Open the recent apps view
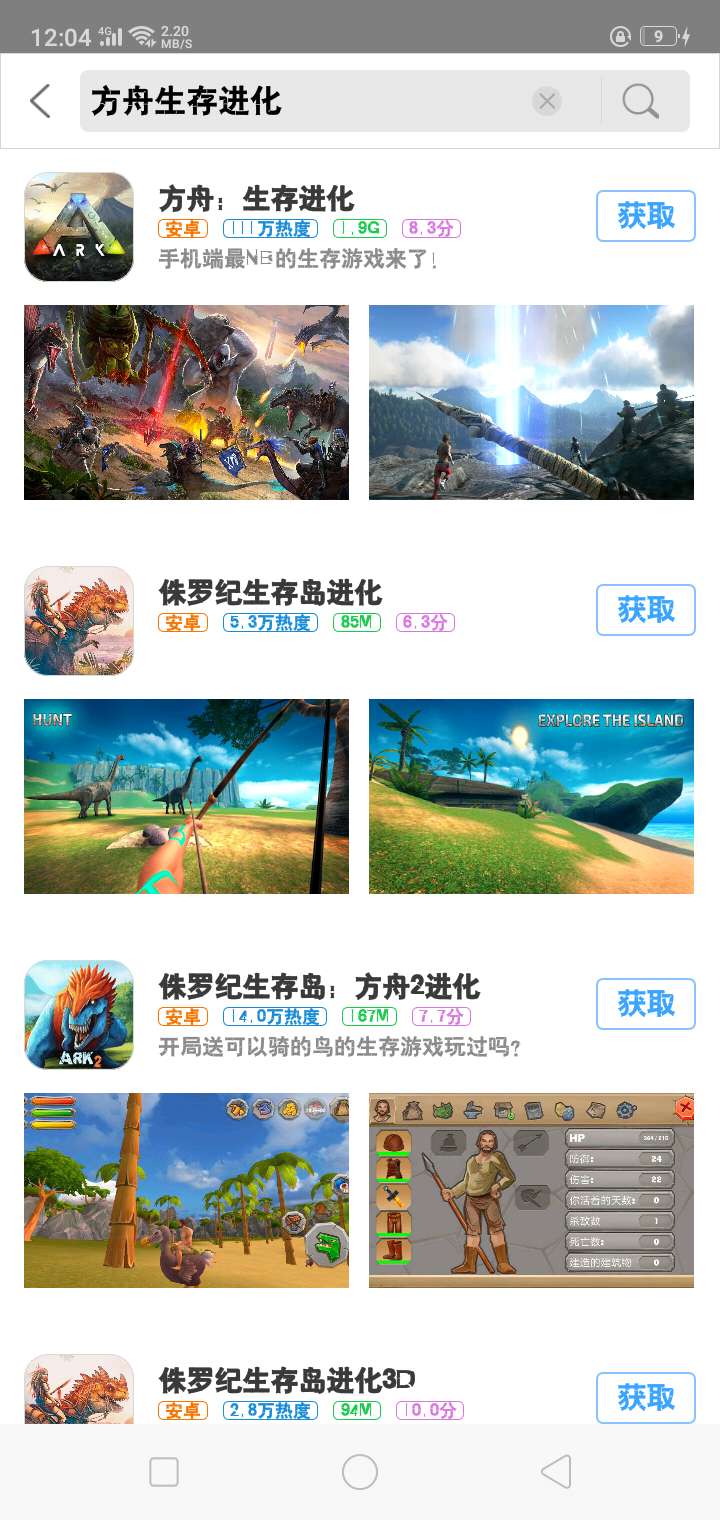720x1520 pixels. coord(164,1472)
